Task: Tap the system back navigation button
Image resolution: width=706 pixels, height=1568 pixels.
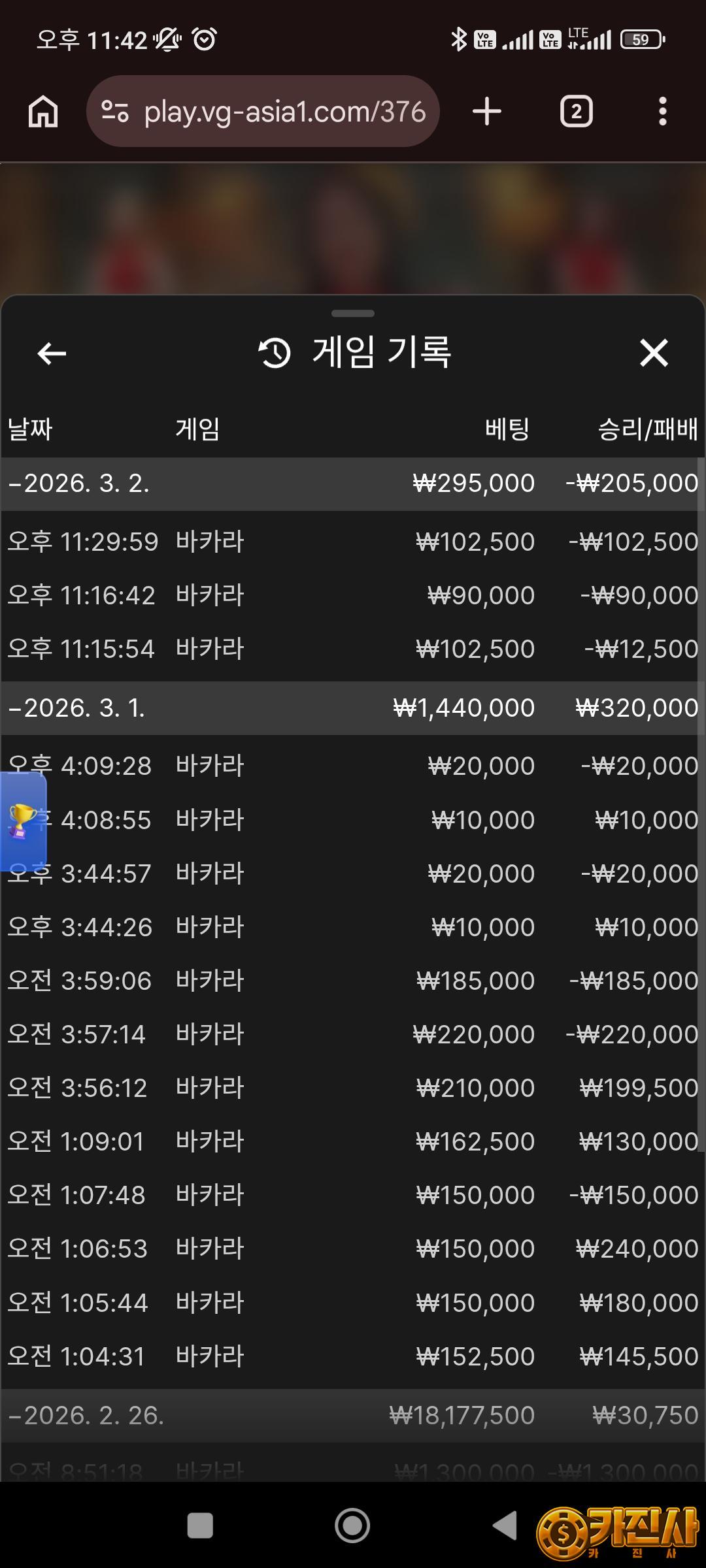Action: pos(505,1526)
